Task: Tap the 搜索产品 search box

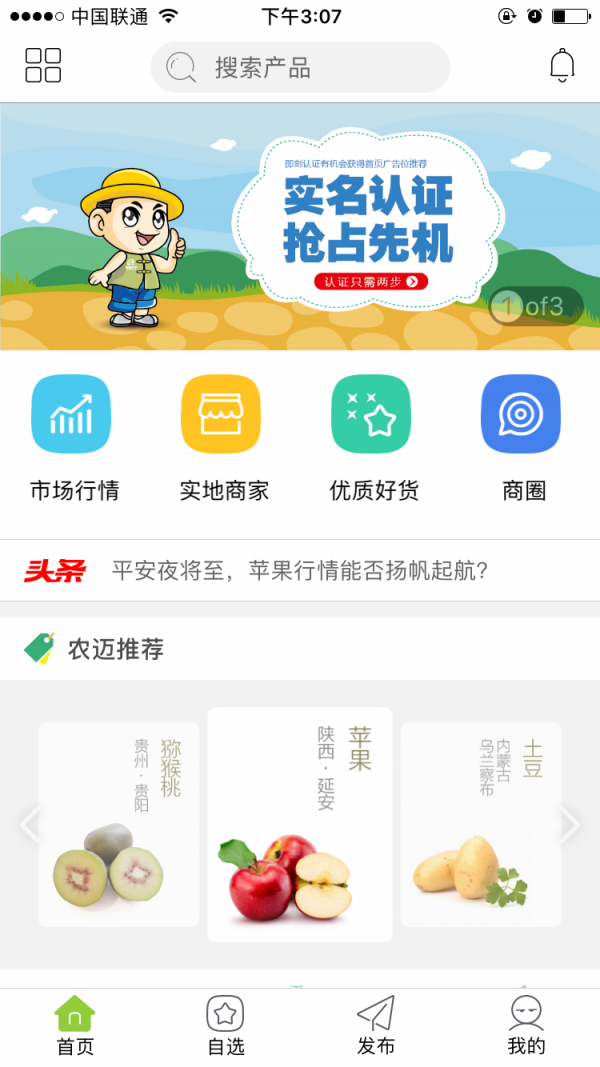Action: click(300, 67)
